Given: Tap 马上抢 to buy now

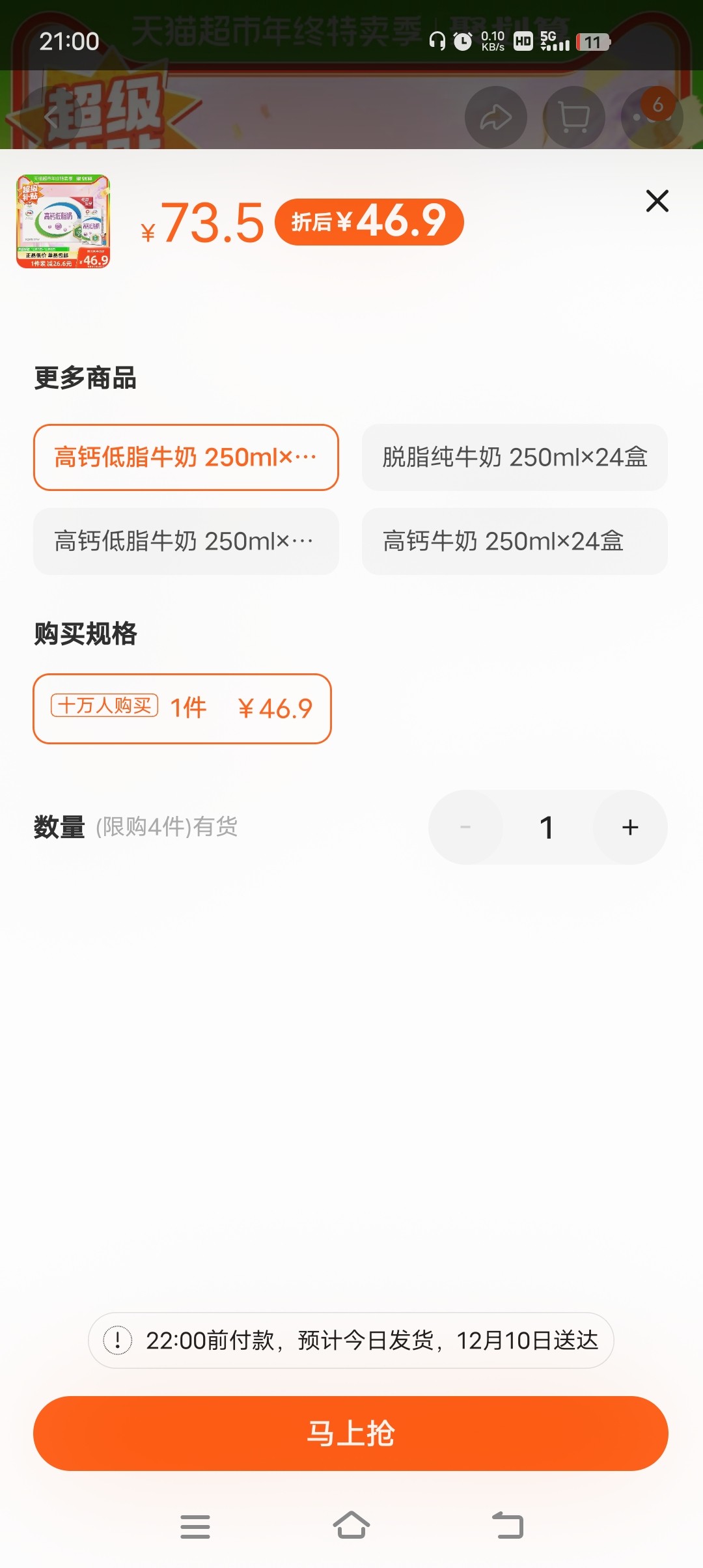Looking at the screenshot, I should click(351, 1433).
